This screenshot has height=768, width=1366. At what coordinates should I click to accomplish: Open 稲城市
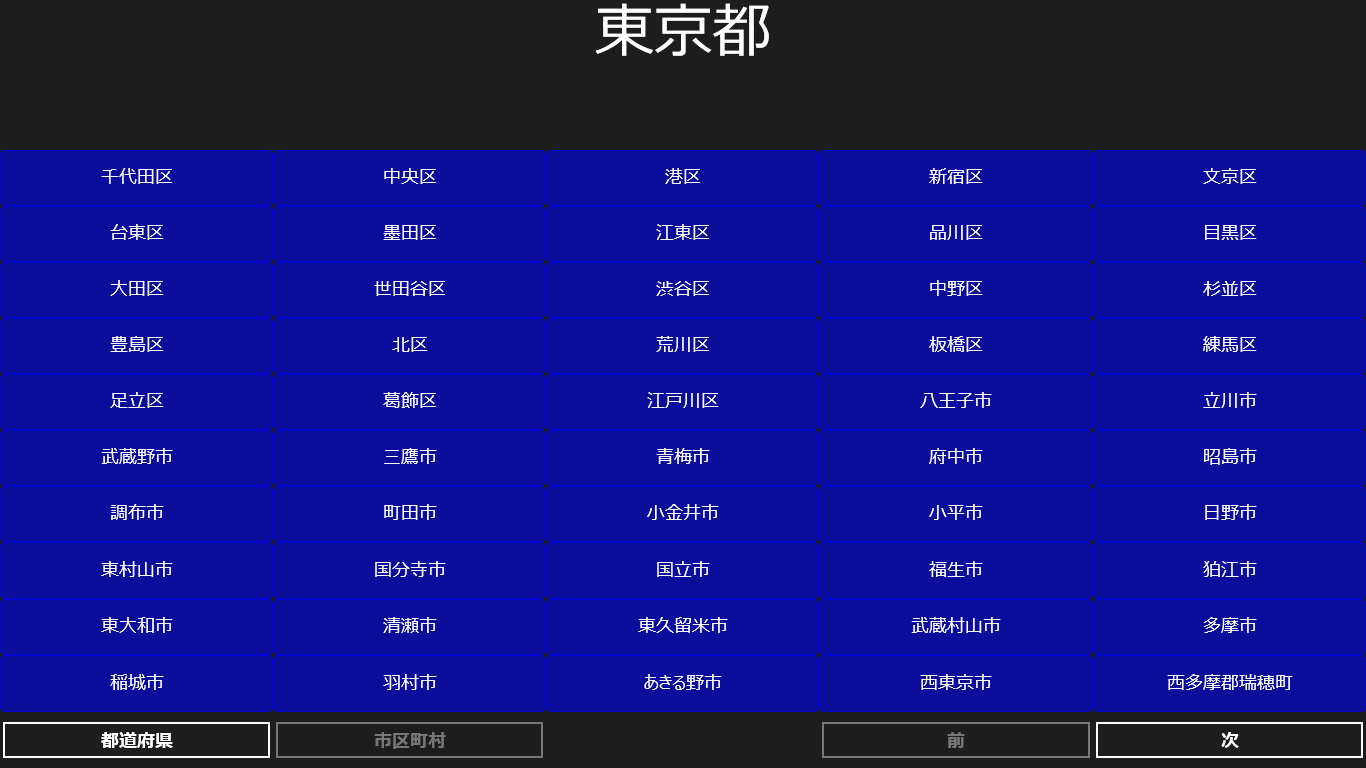coord(137,683)
